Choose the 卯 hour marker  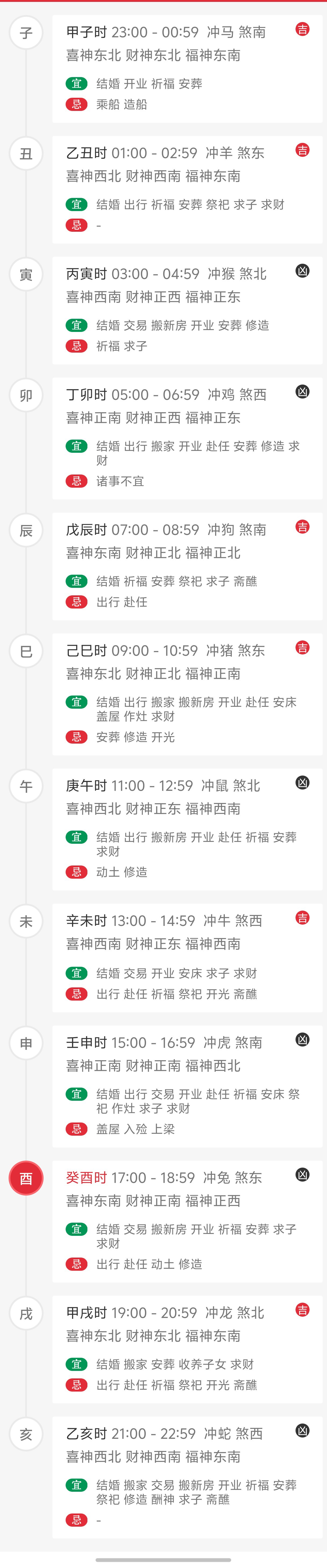pyautogui.click(x=26, y=396)
